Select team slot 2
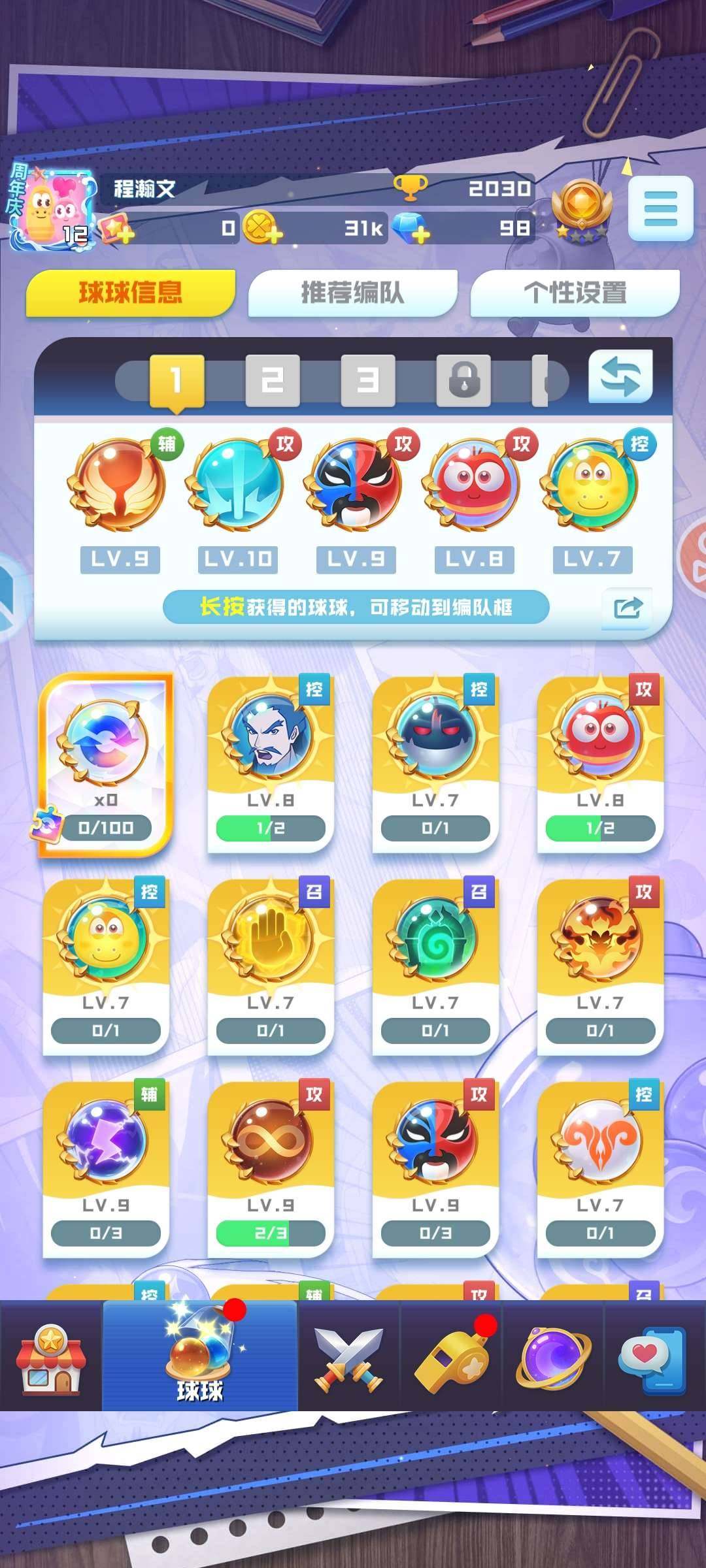Viewport: 706px width, 1568px height. click(x=272, y=380)
